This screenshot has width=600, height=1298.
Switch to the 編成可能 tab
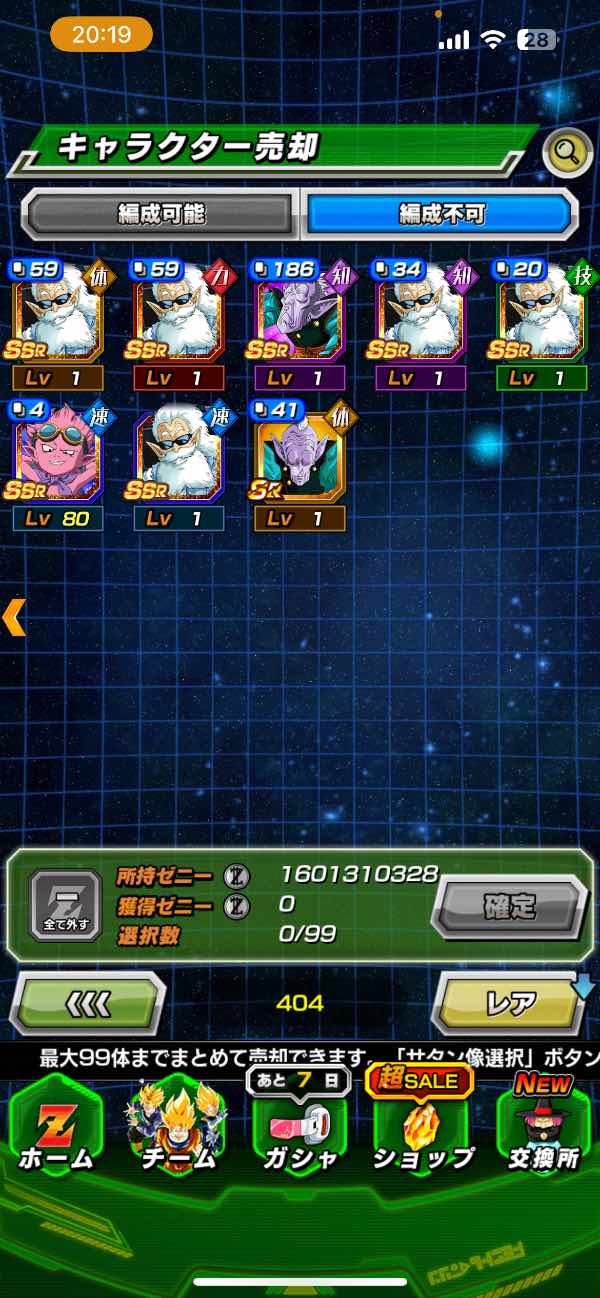pyautogui.click(x=160, y=213)
